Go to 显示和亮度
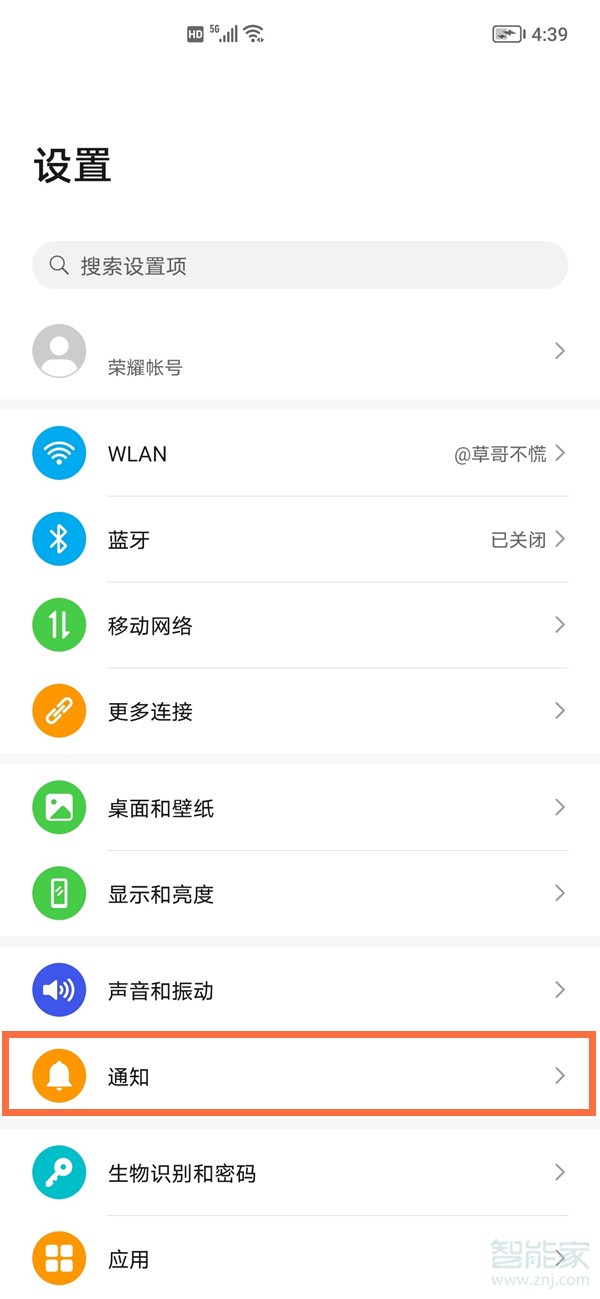The height and width of the screenshot is (1299, 600). click(x=300, y=894)
